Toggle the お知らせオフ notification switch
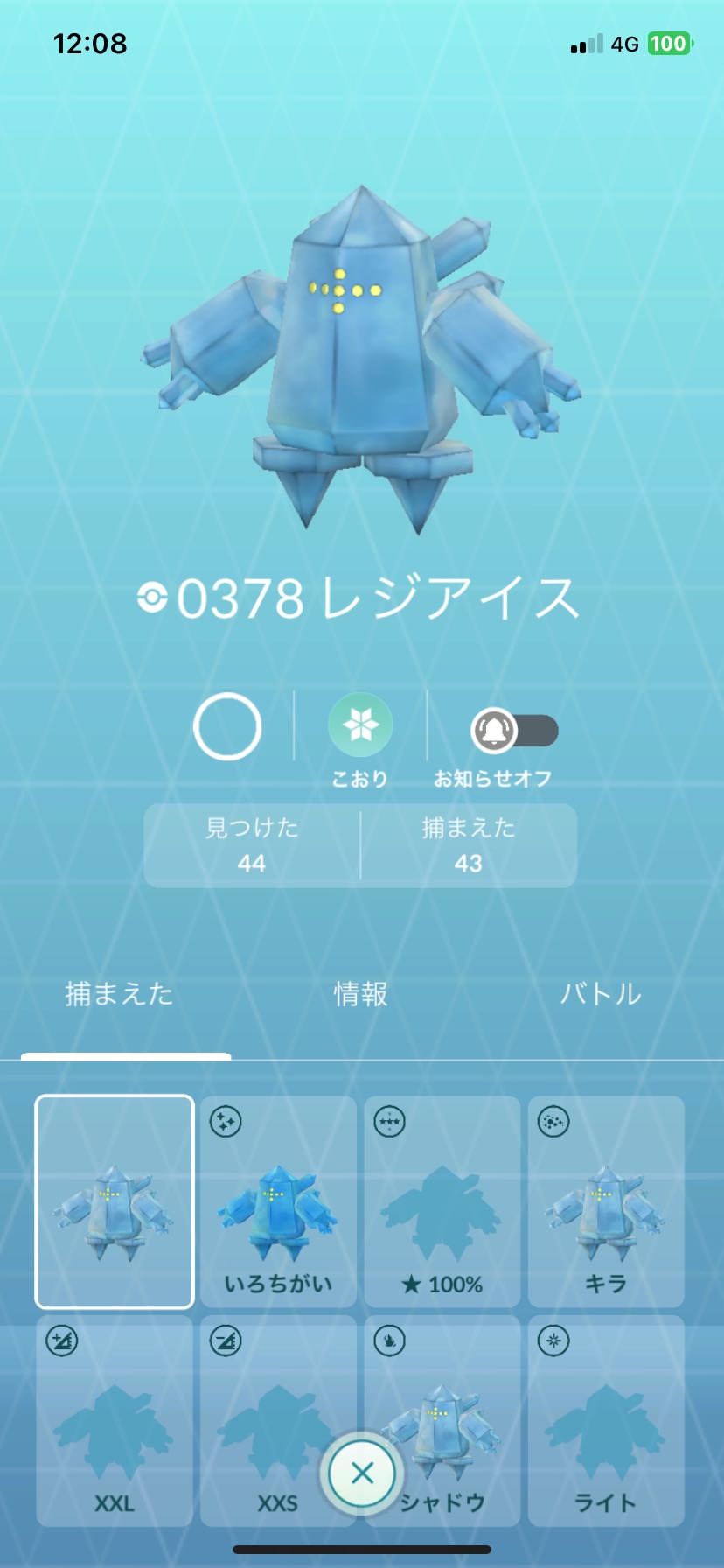The width and height of the screenshot is (724, 1568). point(514,731)
